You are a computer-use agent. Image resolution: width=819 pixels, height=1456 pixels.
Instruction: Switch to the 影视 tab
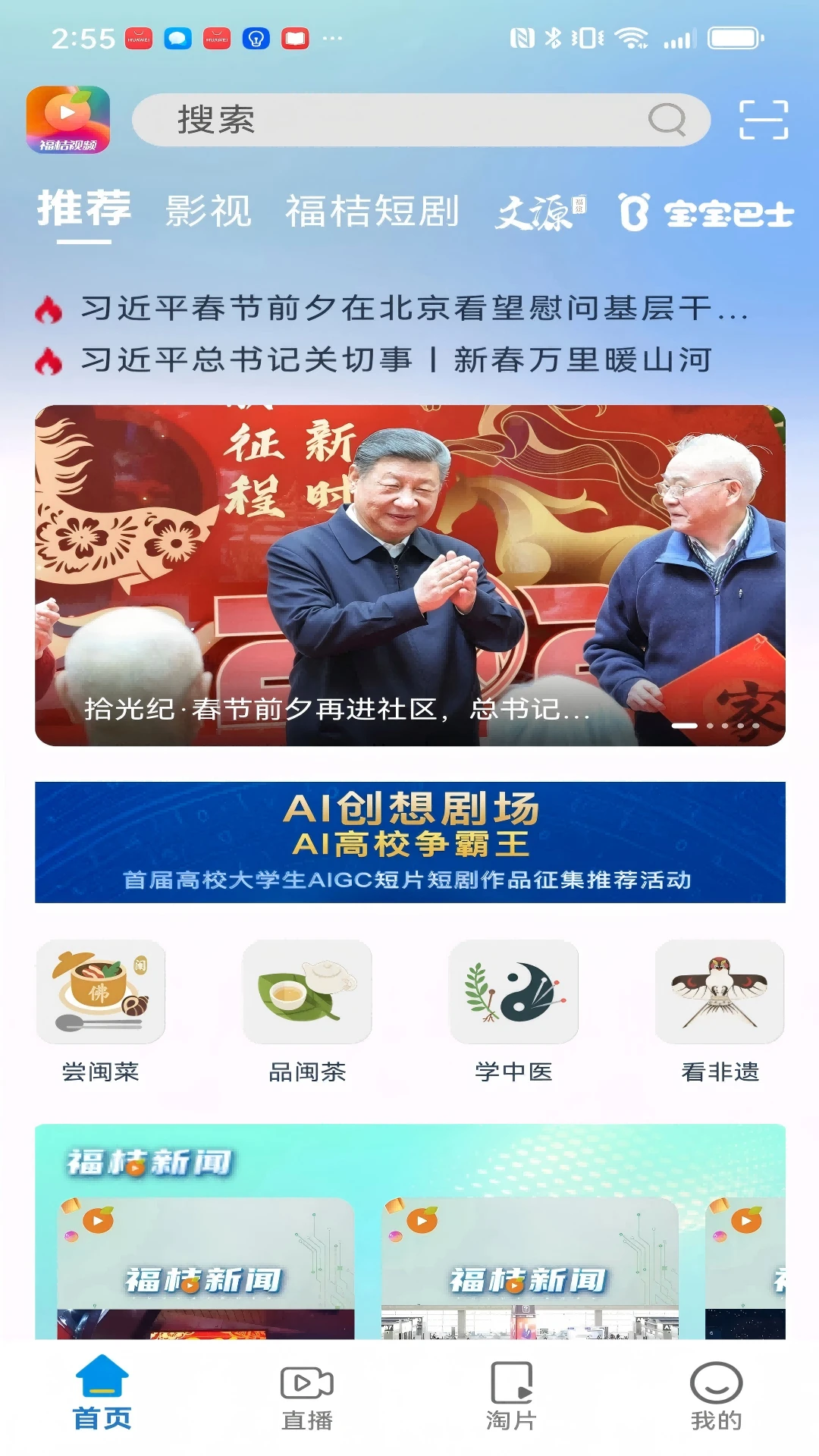pyautogui.click(x=208, y=213)
